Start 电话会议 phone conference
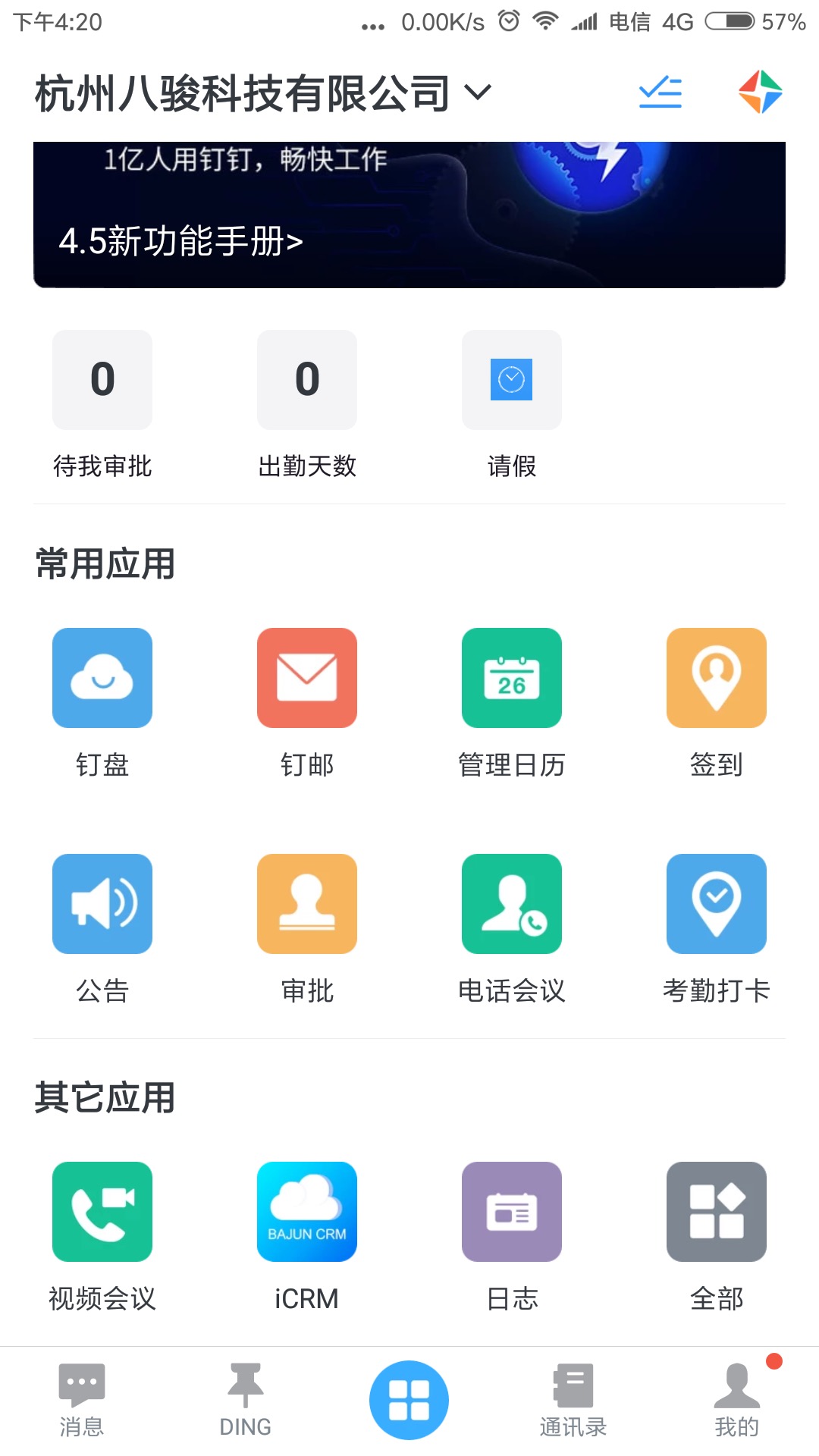 (512, 904)
